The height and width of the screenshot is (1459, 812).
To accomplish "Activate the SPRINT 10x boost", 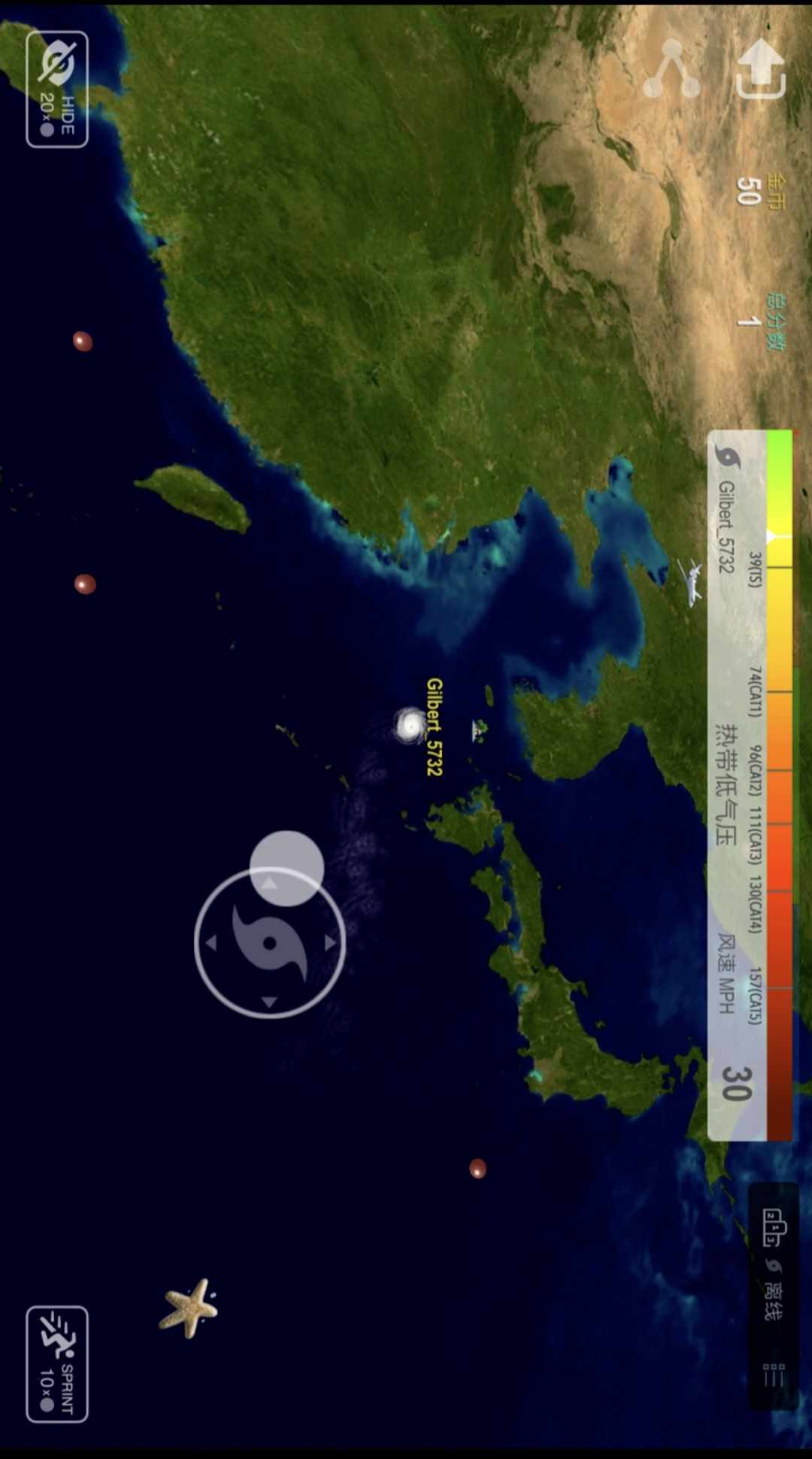I will click(x=57, y=1364).
